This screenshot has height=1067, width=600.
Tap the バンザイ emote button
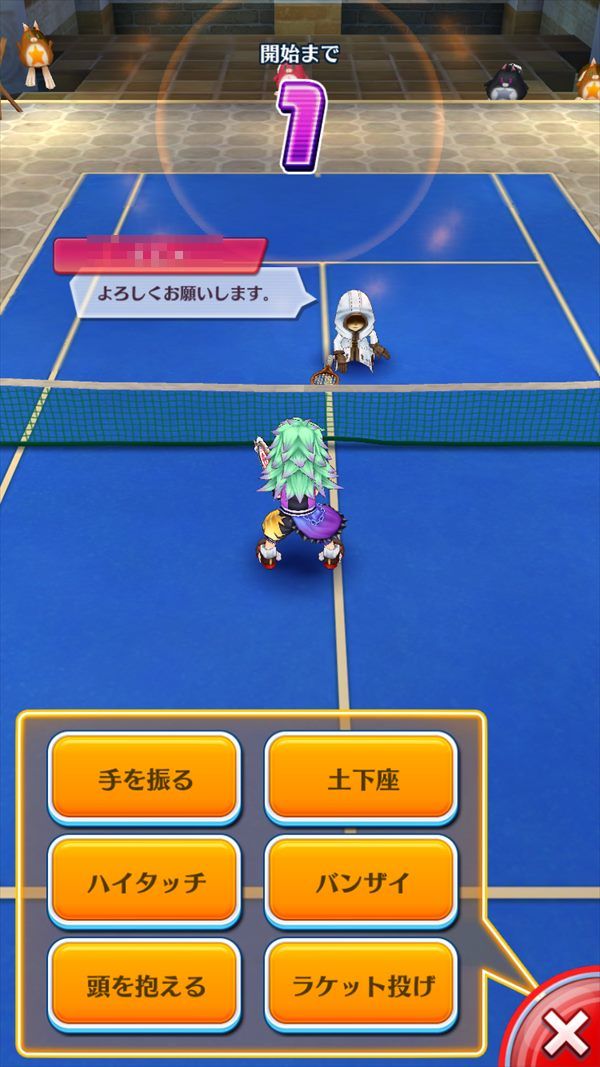[362, 881]
